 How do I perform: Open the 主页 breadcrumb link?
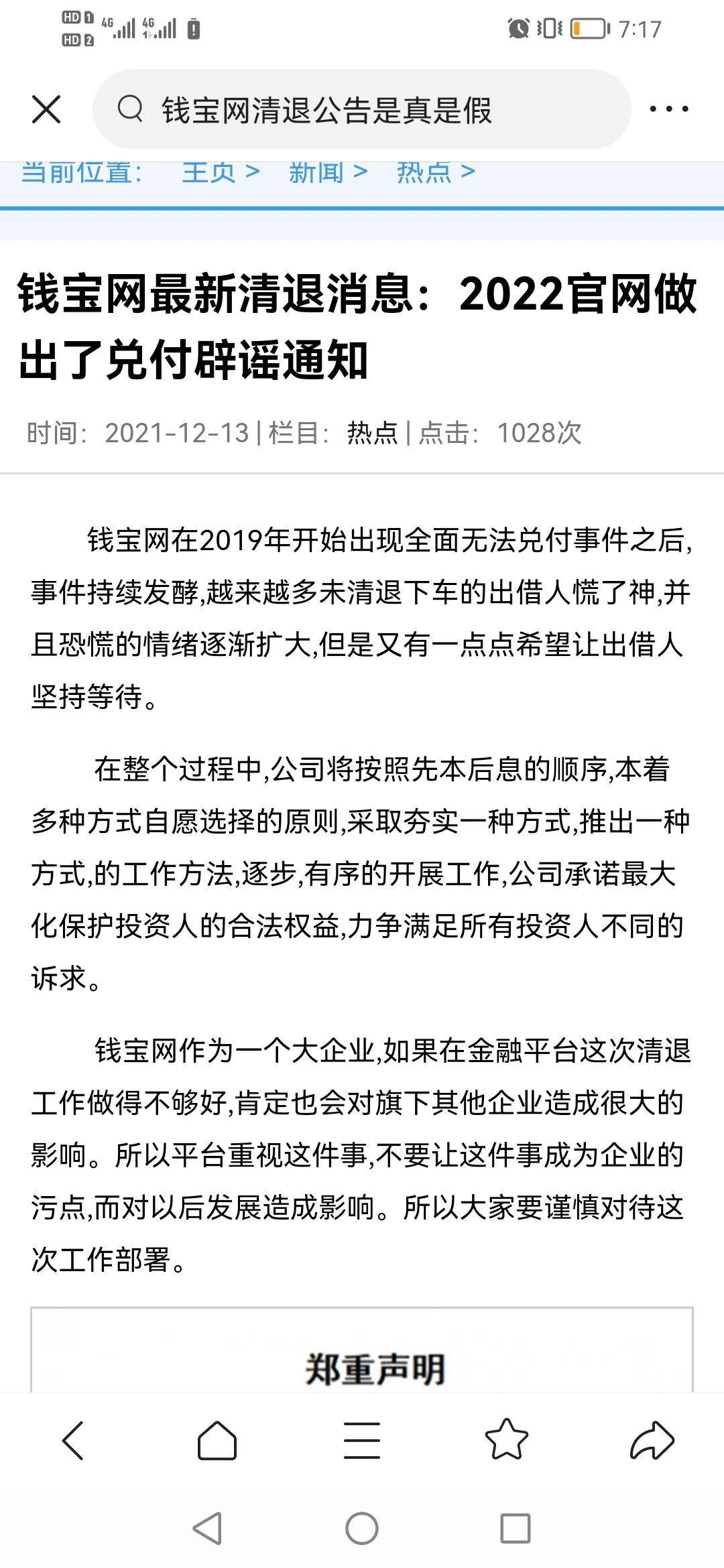pyautogui.click(x=209, y=173)
